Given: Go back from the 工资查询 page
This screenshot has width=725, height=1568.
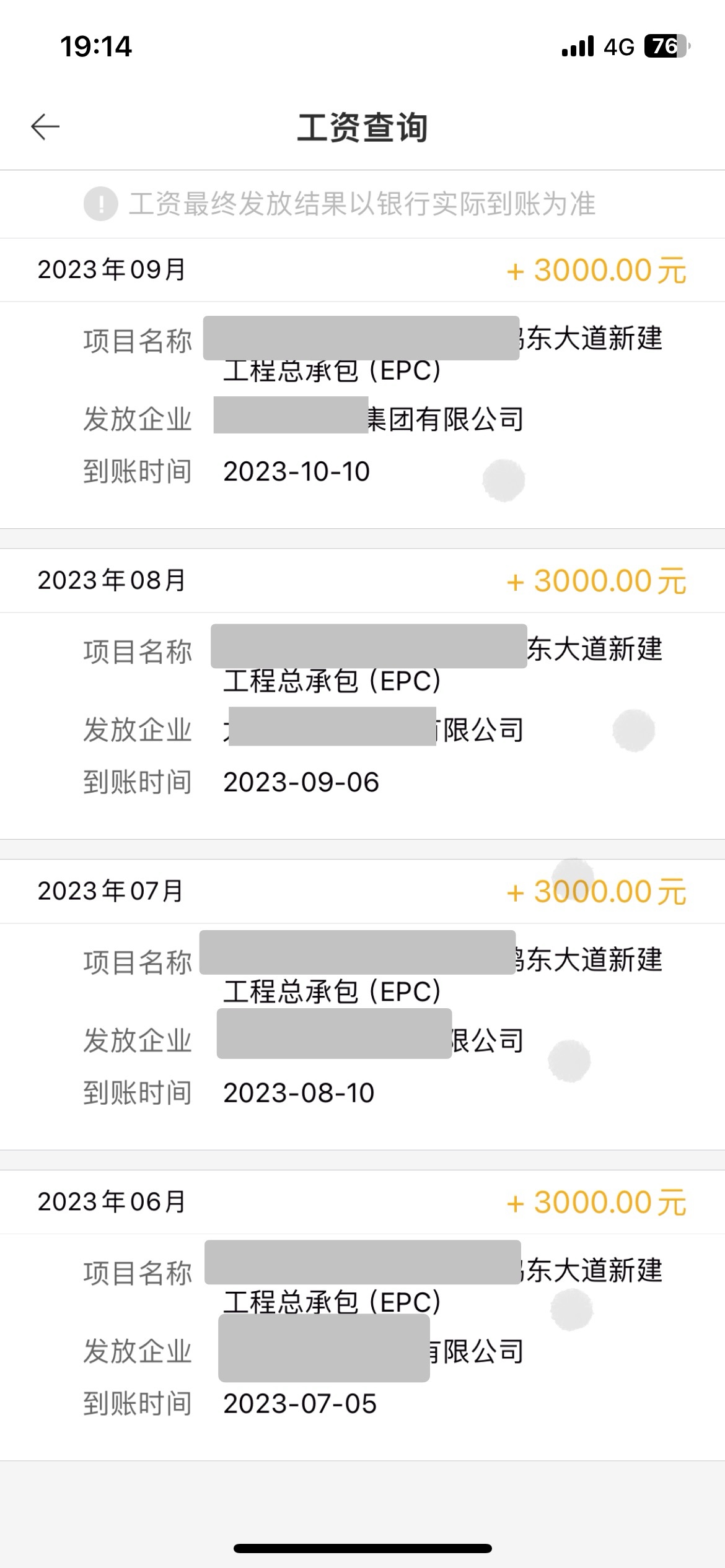Looking at the screenshot, I should [x=45, y=127].
